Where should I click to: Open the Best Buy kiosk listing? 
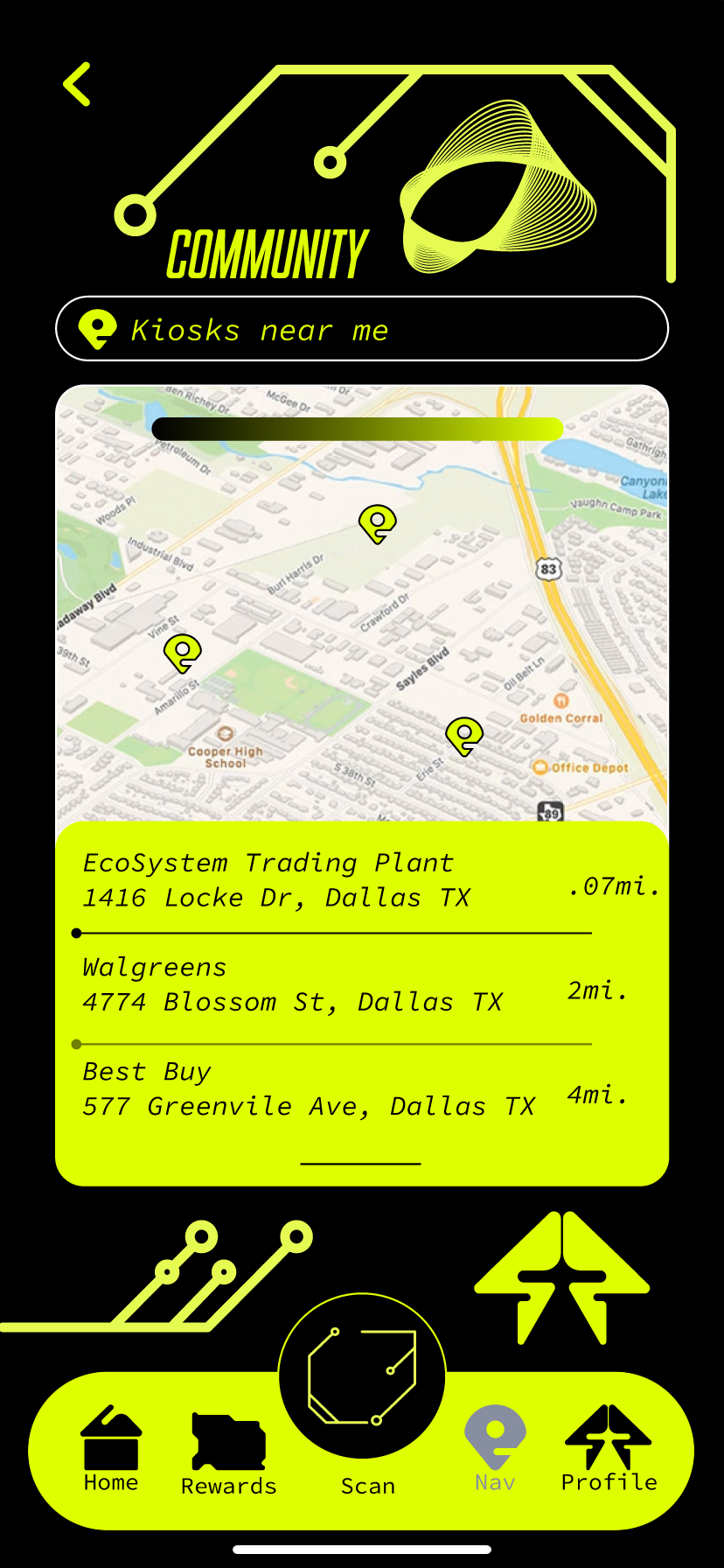[332, 1089]
